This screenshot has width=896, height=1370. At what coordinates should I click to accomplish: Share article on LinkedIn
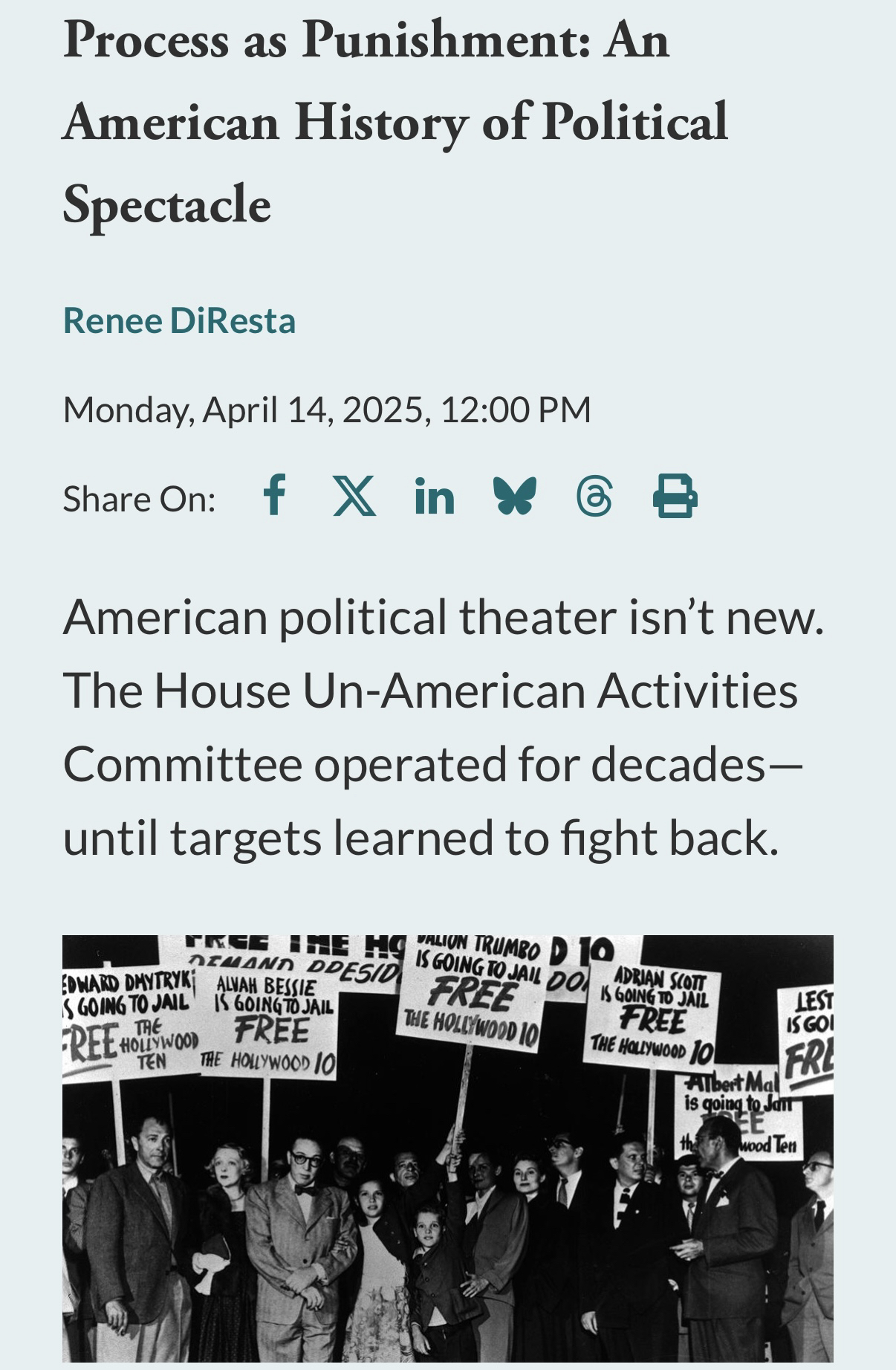tap(435, 496)
